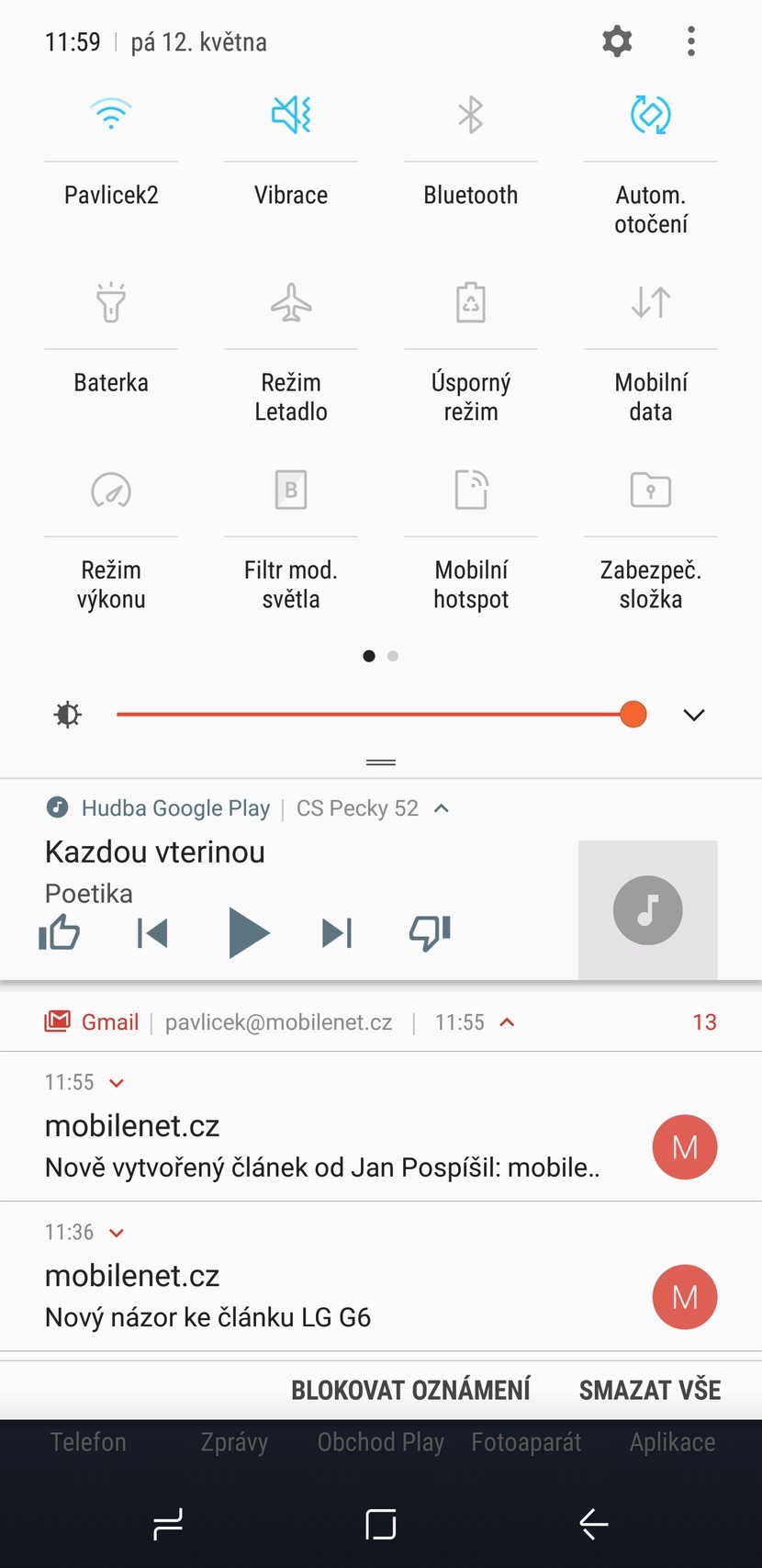Disable Autom. otočení rotation
This screenshot has width=762, height=1568.
651,115
